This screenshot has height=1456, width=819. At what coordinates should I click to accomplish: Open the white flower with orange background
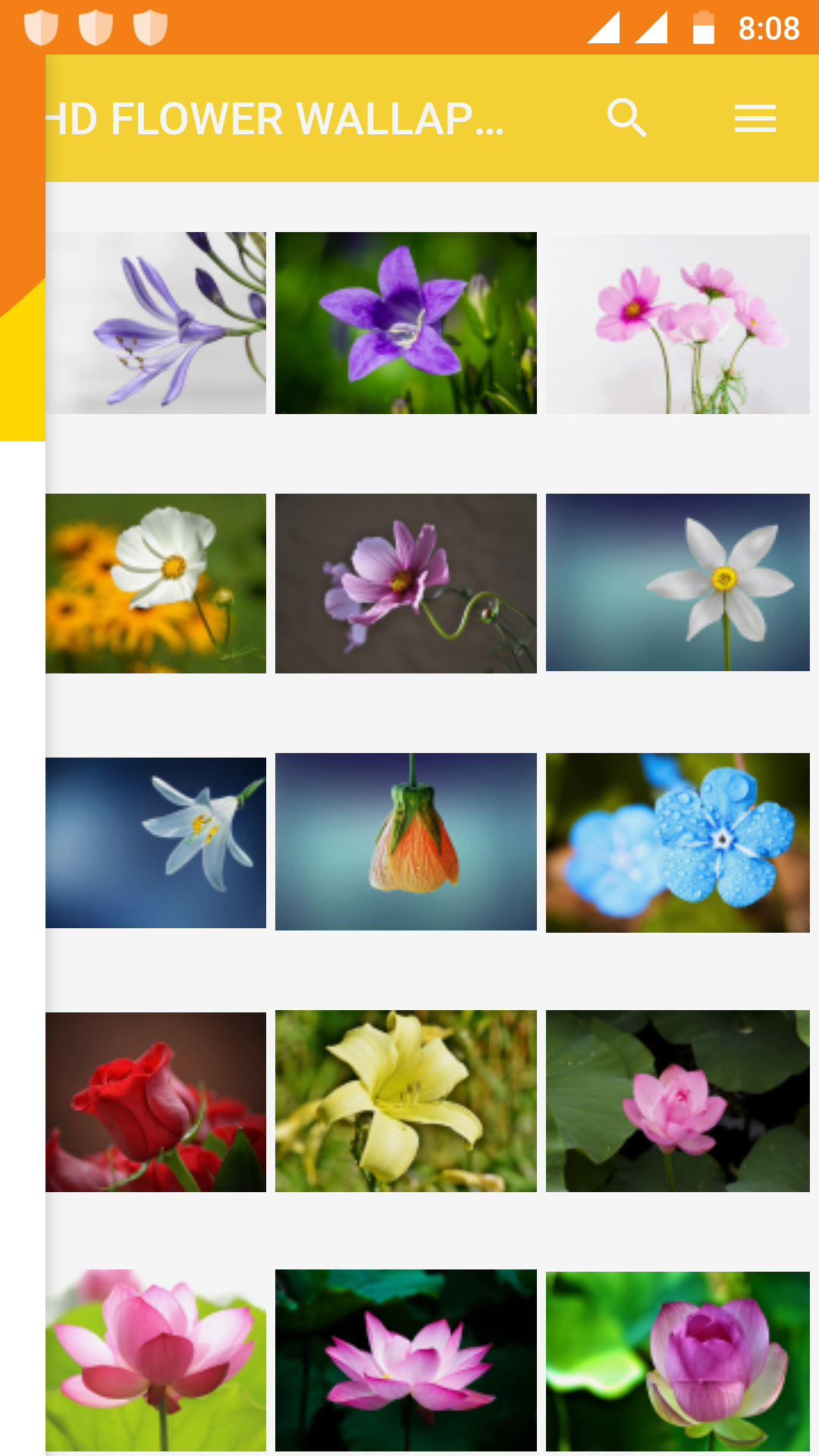(x=155, y=583)
